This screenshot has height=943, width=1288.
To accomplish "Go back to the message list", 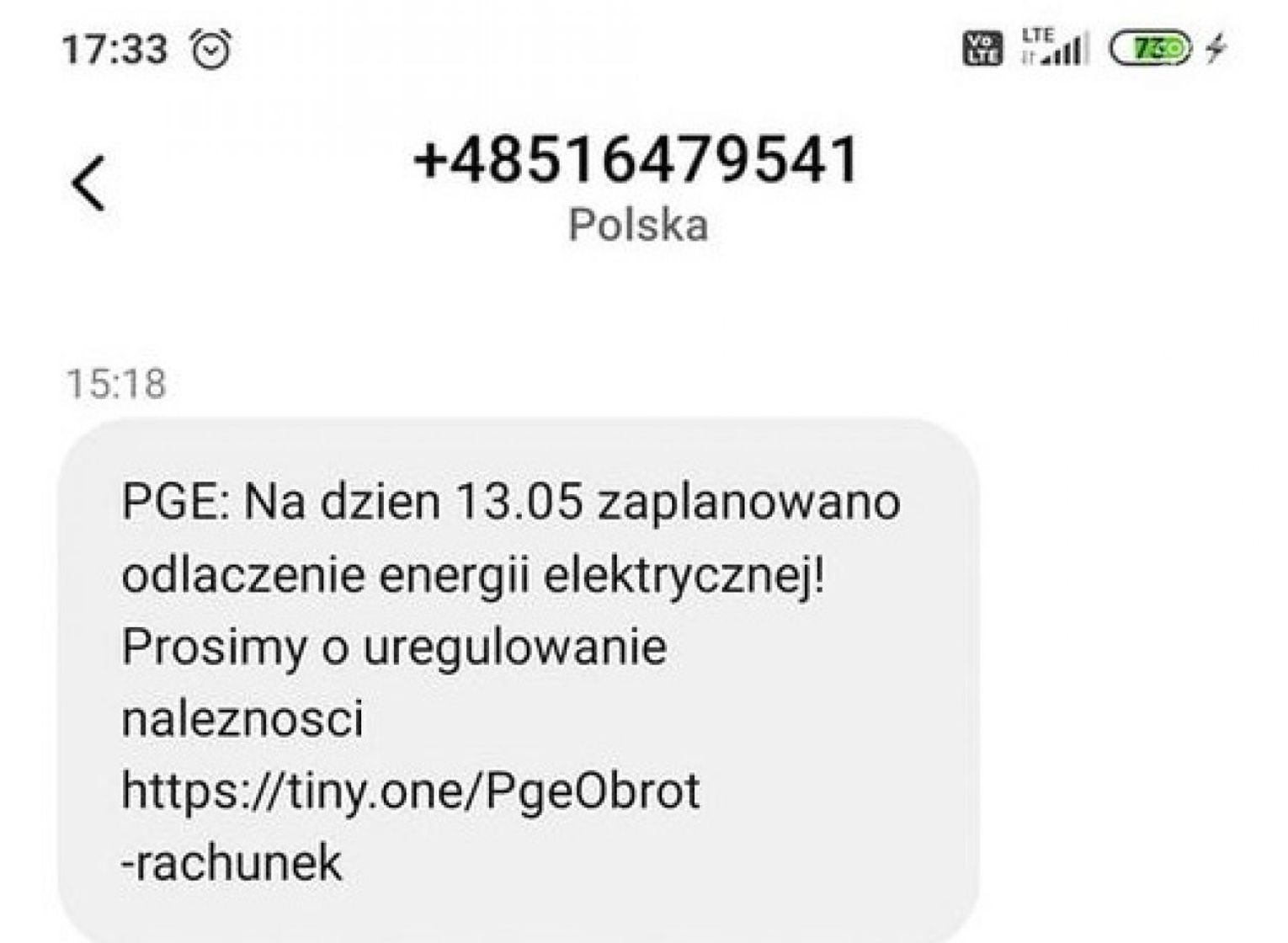I will coord(88,184).
